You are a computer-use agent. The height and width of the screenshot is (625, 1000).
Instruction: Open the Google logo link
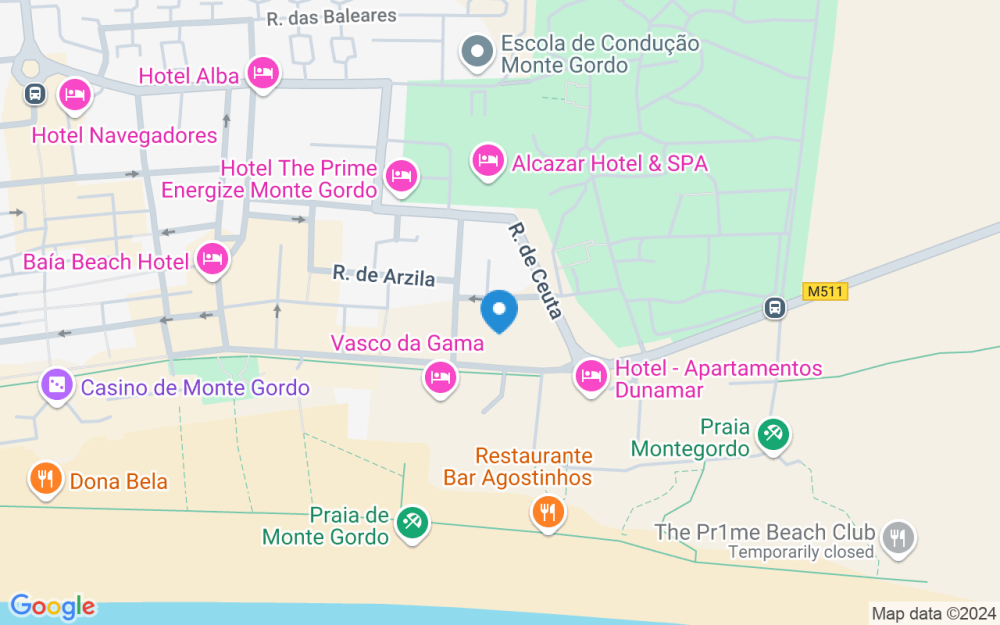point(52,606)
